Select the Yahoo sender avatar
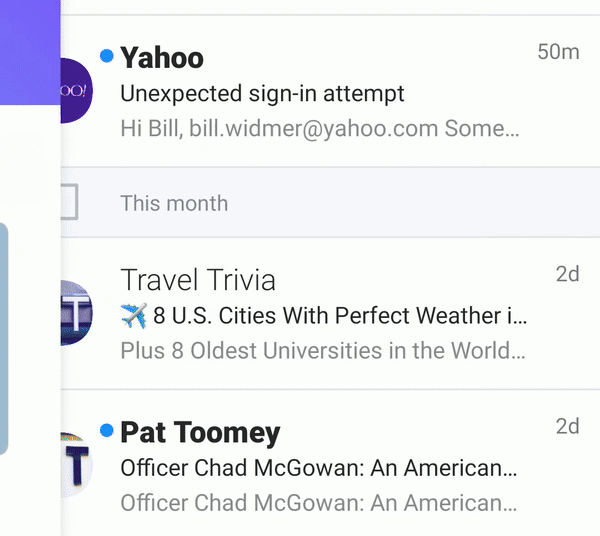This screenshot has height=536, width=600. (x=75, y=90)
